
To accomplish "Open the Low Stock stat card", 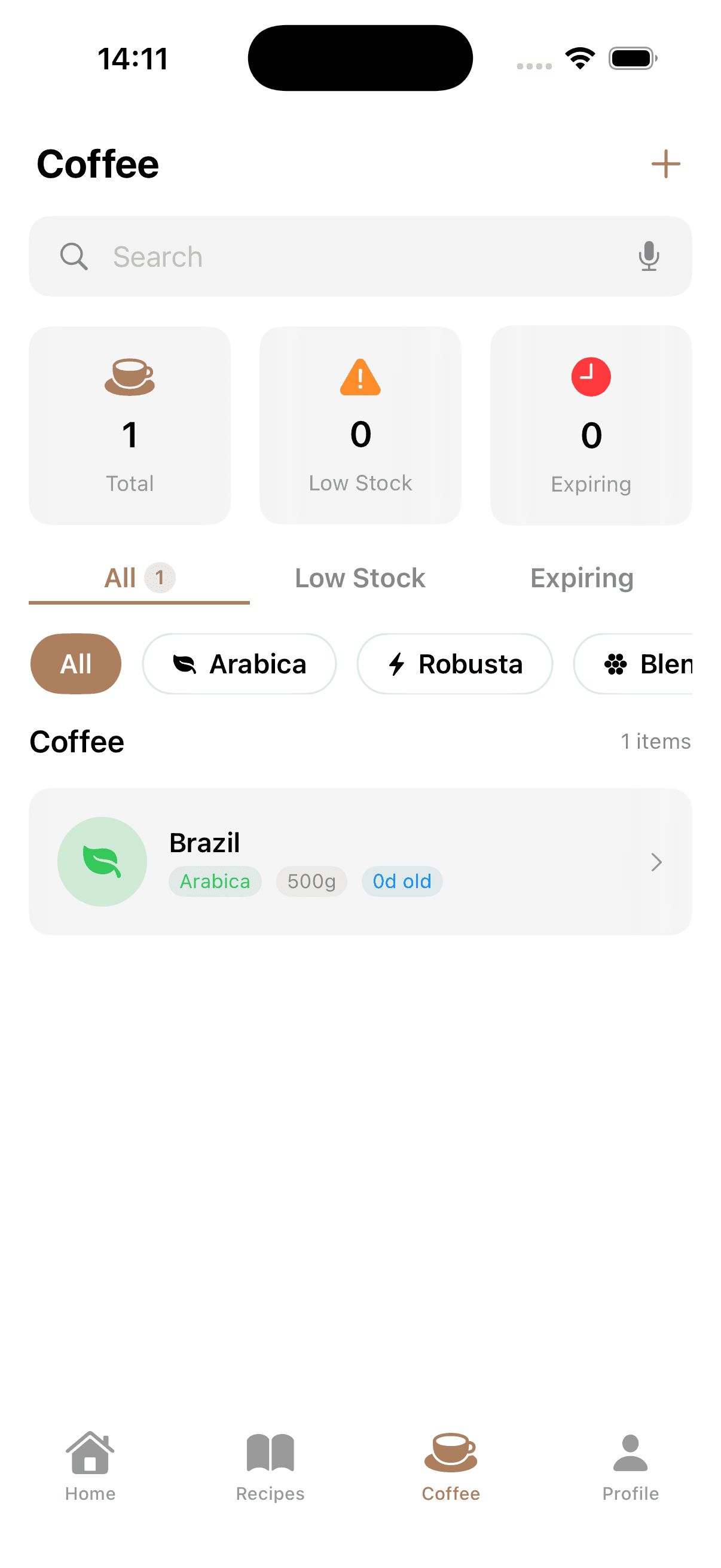I will [x=360, y=425].
